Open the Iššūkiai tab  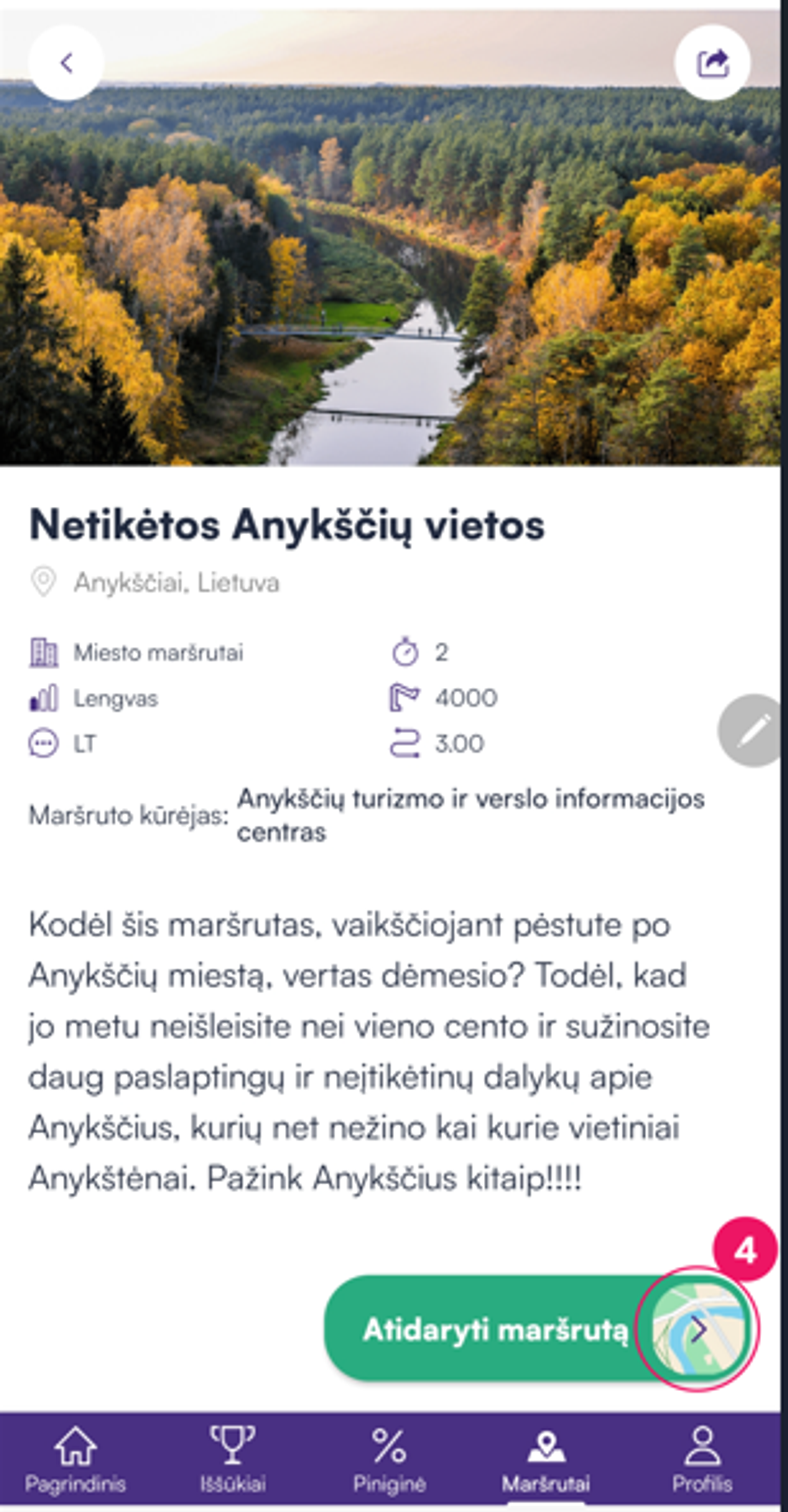(233, 1460)
